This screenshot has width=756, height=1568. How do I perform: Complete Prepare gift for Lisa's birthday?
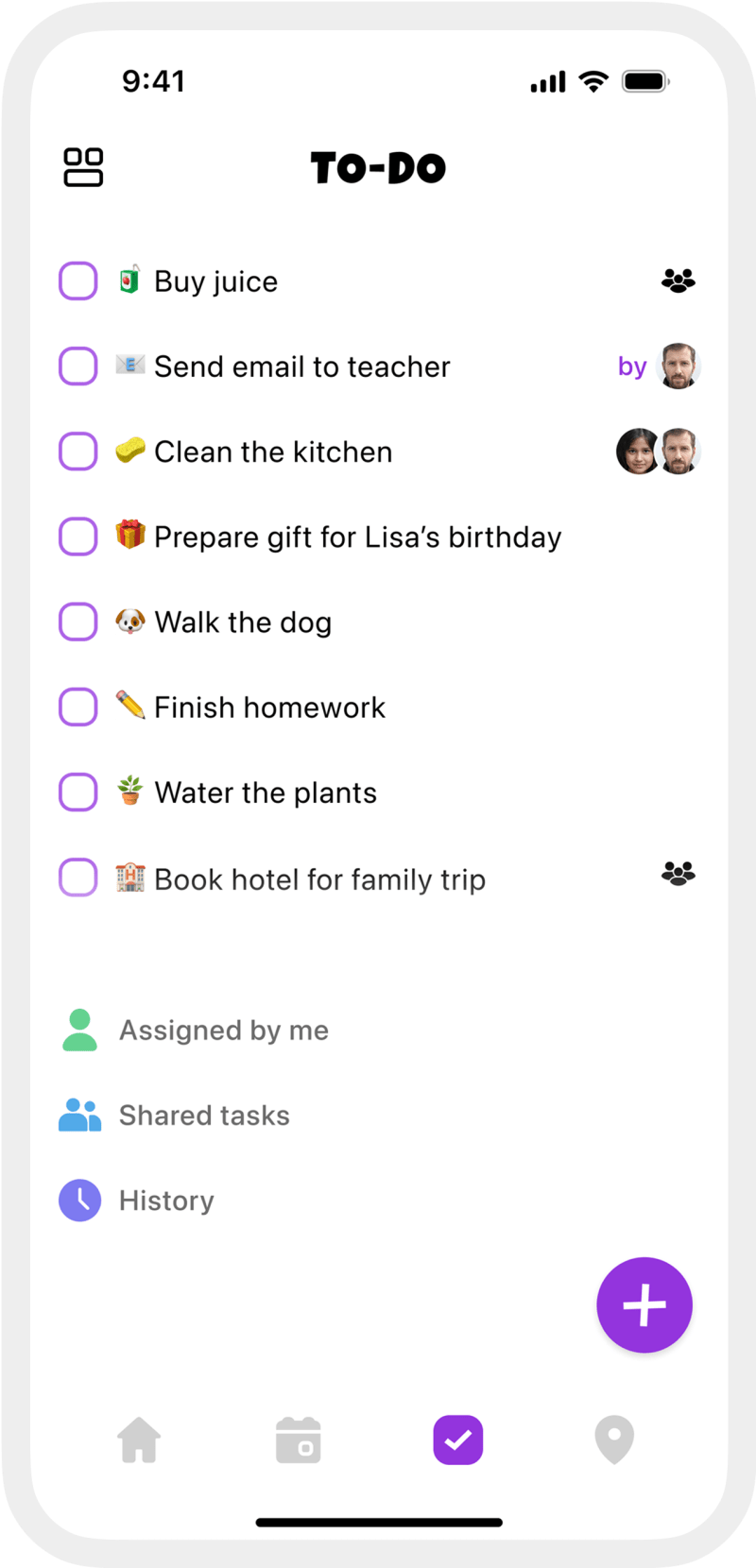pyautogui.click(x=78, y=537)
